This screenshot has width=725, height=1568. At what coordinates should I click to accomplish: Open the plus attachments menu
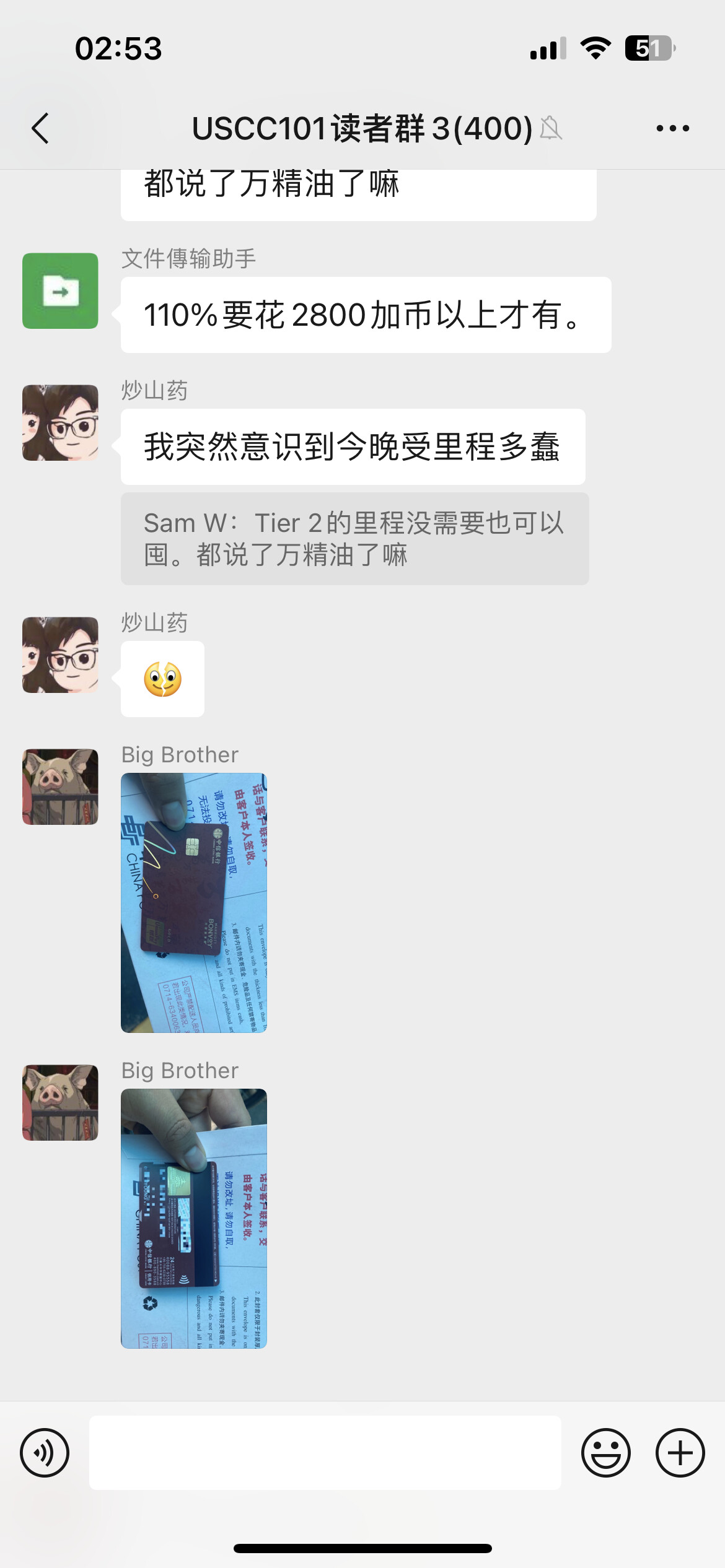680,1452
